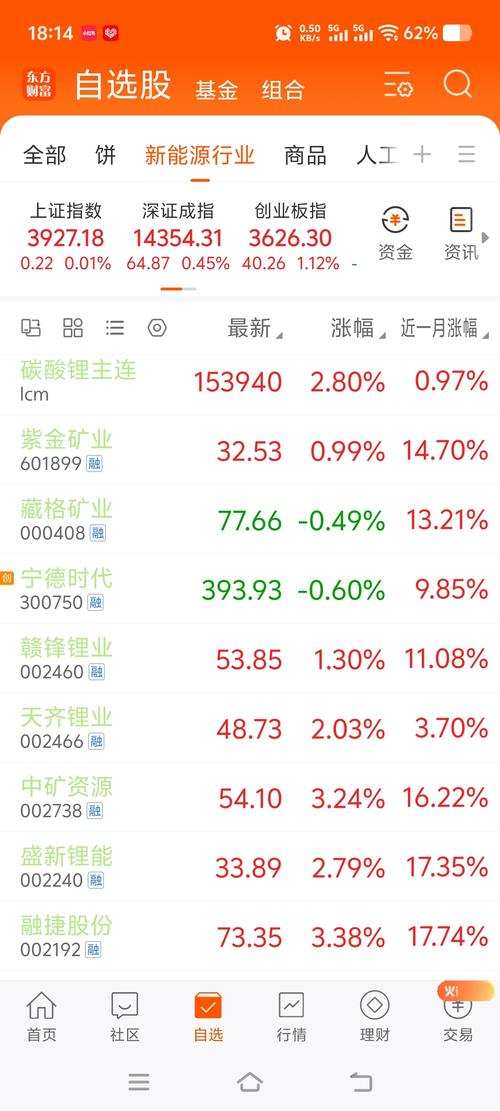Open 赣锋锂业 stock details

pos(250,659)
